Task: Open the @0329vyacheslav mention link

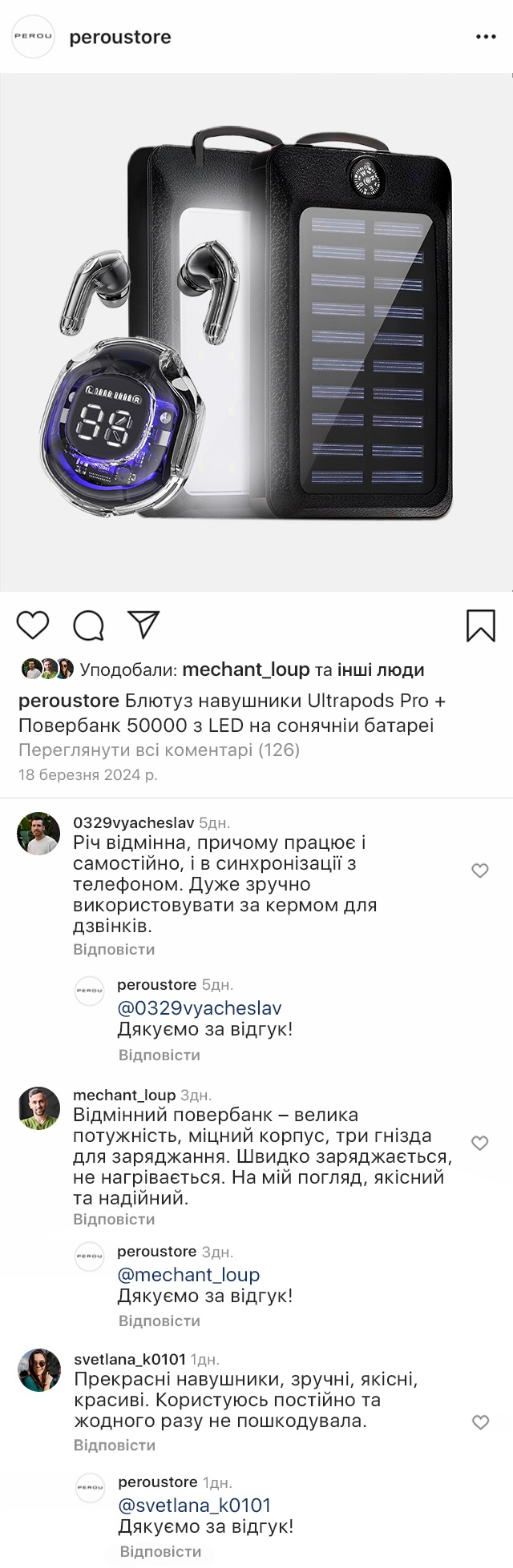Action: pyautogui.click(x=200, y=1008)
